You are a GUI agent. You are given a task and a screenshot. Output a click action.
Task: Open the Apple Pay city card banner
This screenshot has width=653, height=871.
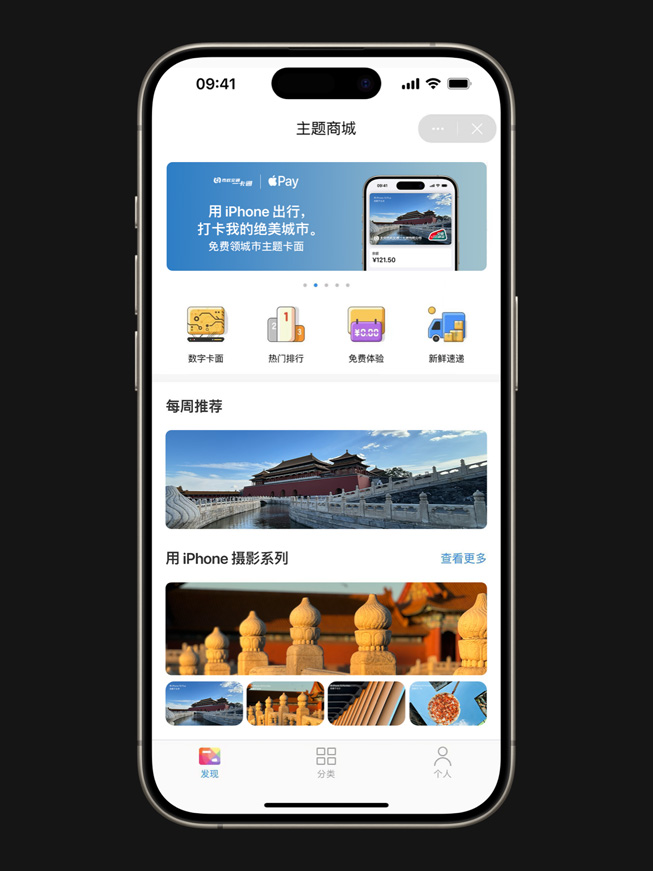pyautogui.click(x=326, y=216)
